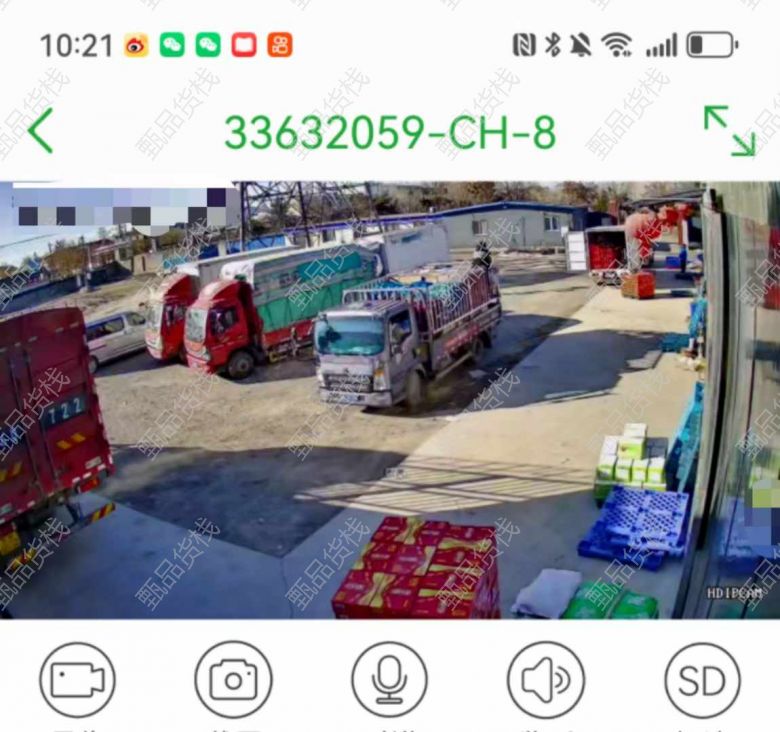Go back using the green arrow
Viewport: 780px width, 732px height.
coord(41,131)
